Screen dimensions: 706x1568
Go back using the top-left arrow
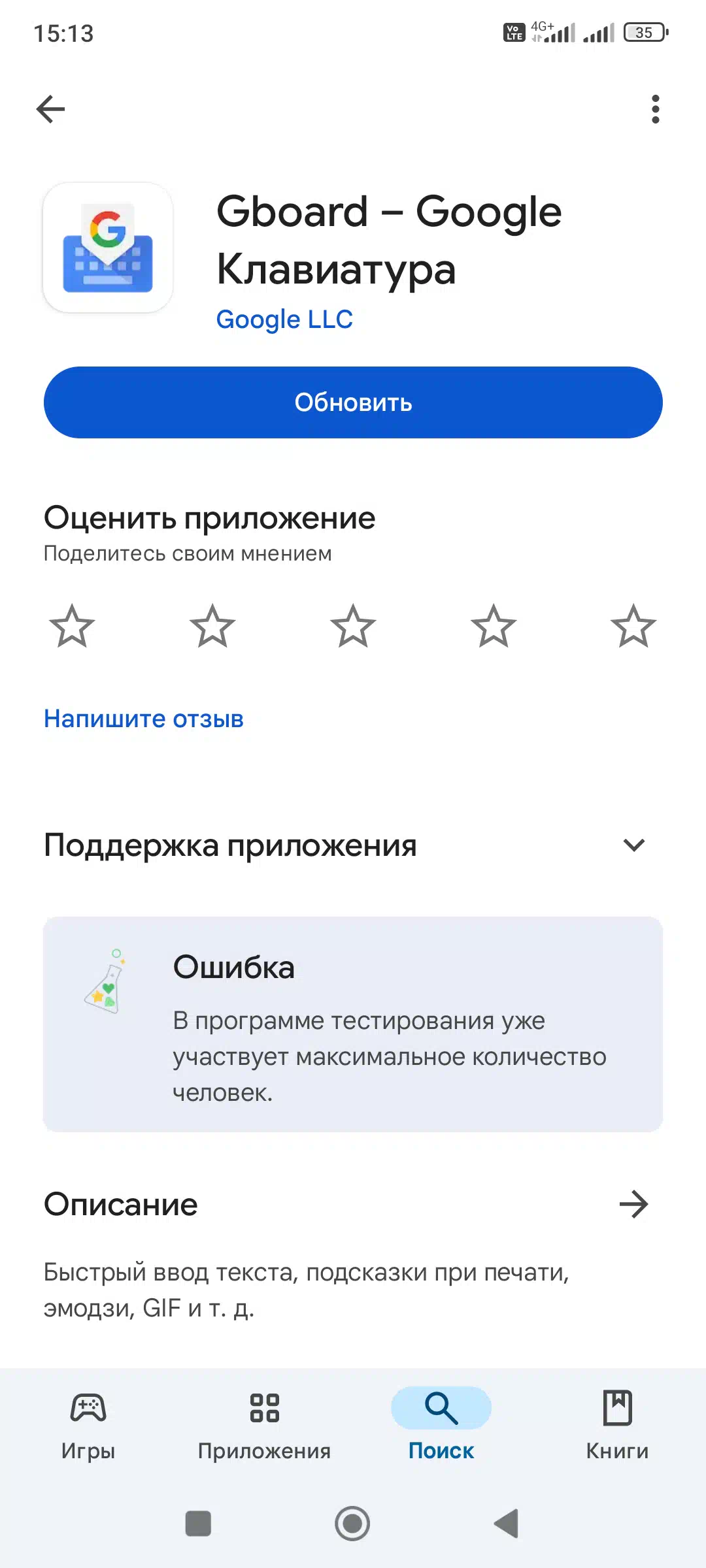tap(51, 109)
